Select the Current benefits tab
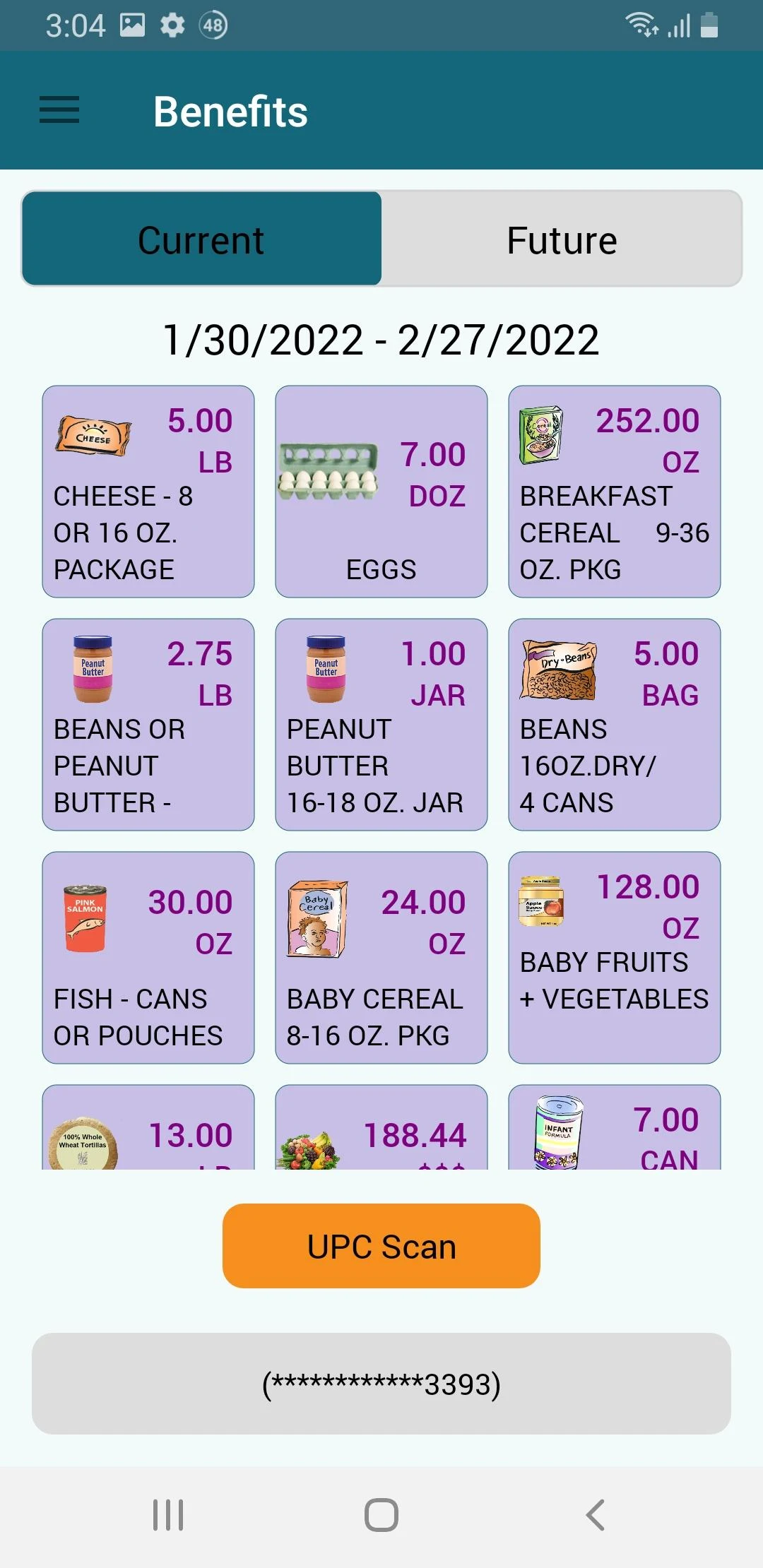Screen dimensions: 763x1568 pyautogui.click(x=201, y=238)
